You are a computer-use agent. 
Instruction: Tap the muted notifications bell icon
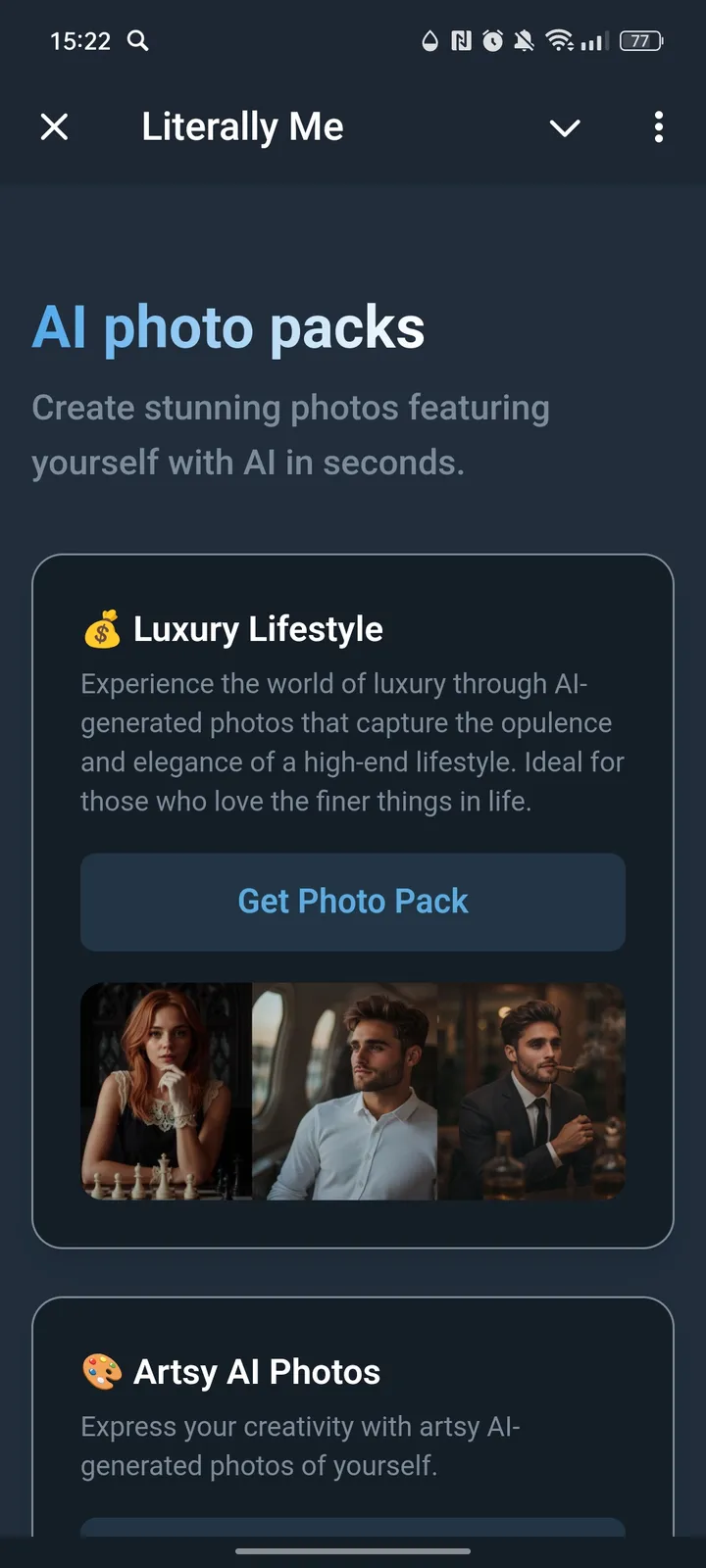coord(523,40)
